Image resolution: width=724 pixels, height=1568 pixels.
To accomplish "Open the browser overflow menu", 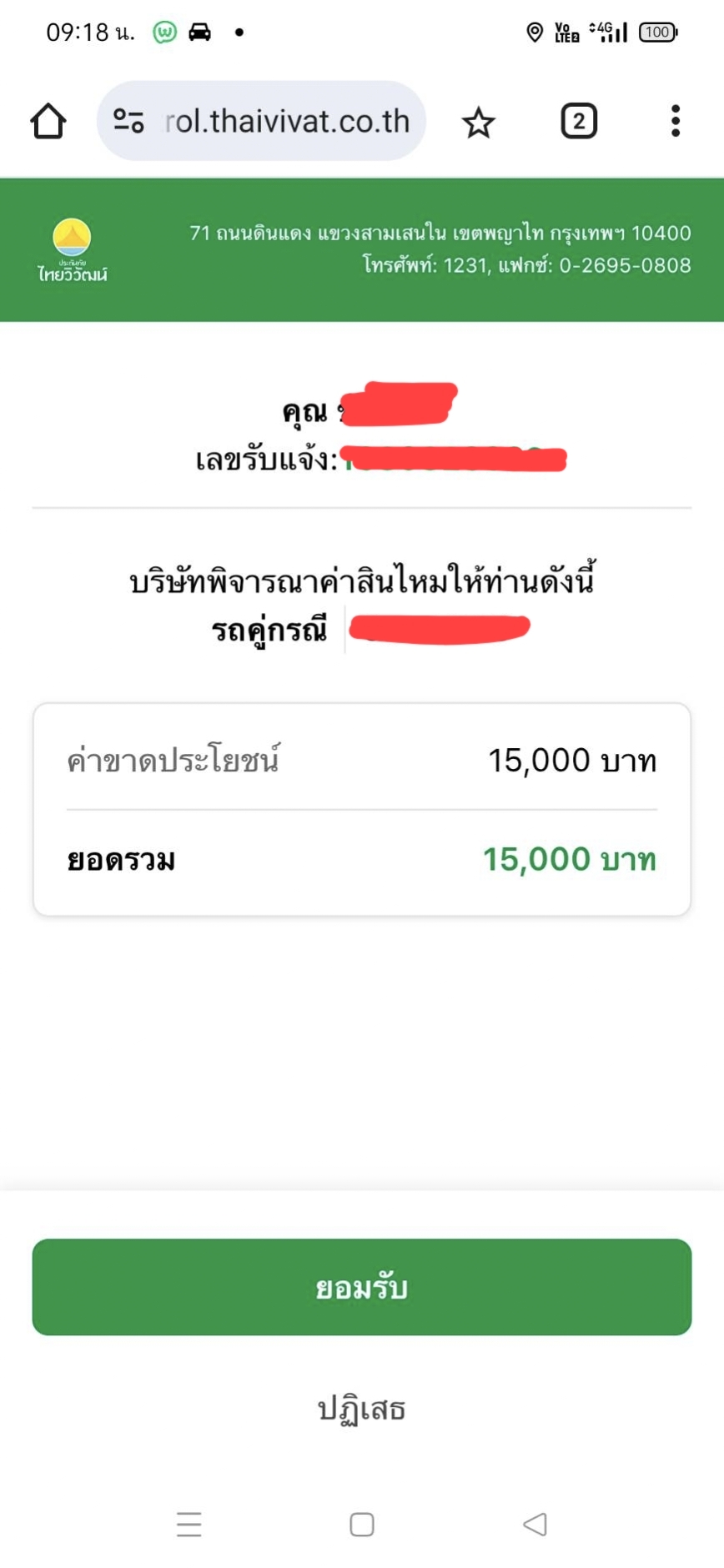I will (675, 122).
